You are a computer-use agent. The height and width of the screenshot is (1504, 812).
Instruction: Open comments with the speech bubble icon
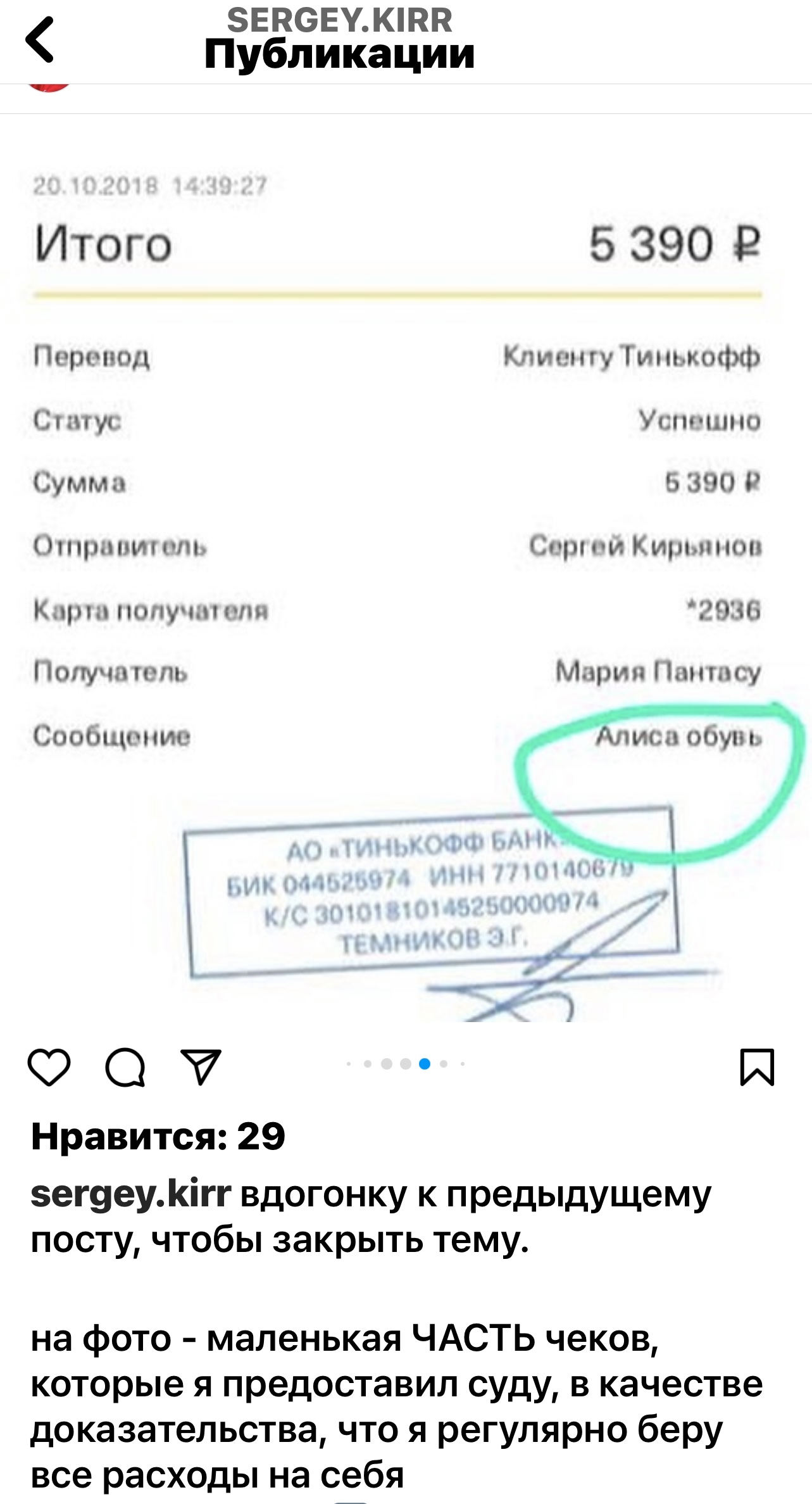click(125, 1068)
